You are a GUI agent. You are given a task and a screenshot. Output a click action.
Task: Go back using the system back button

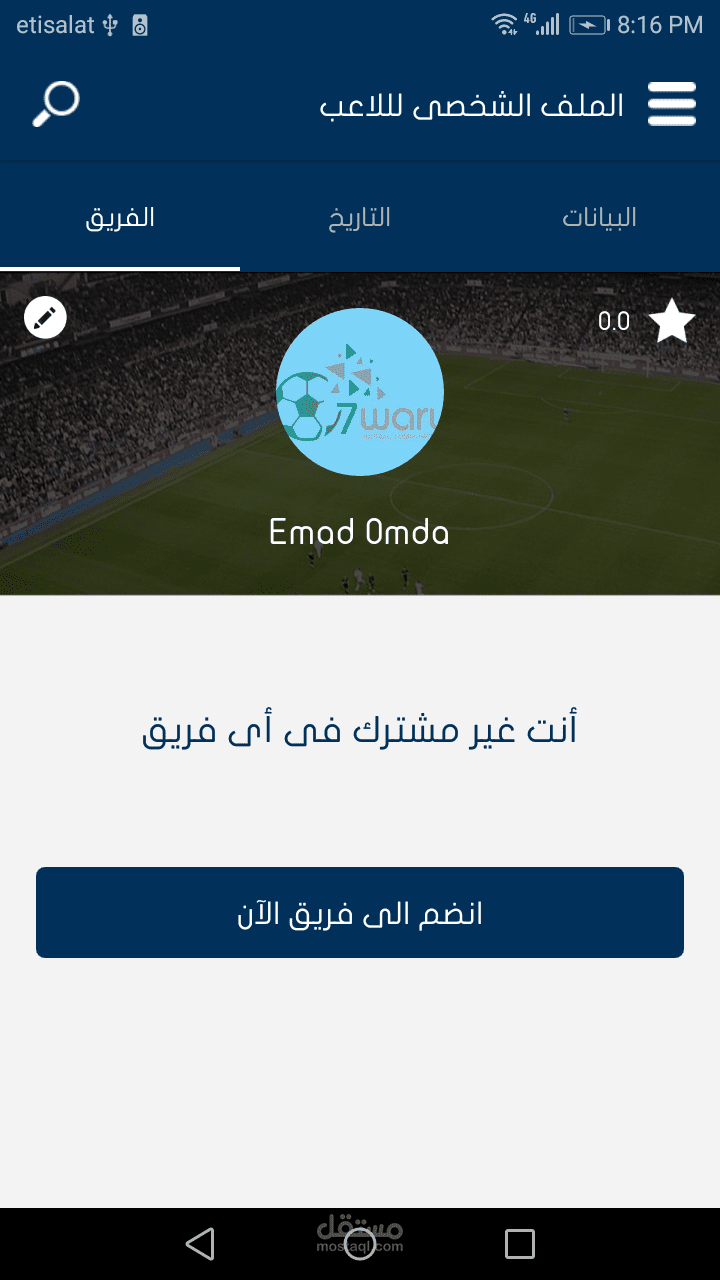pyautogui.click(x=200, y=1244)
